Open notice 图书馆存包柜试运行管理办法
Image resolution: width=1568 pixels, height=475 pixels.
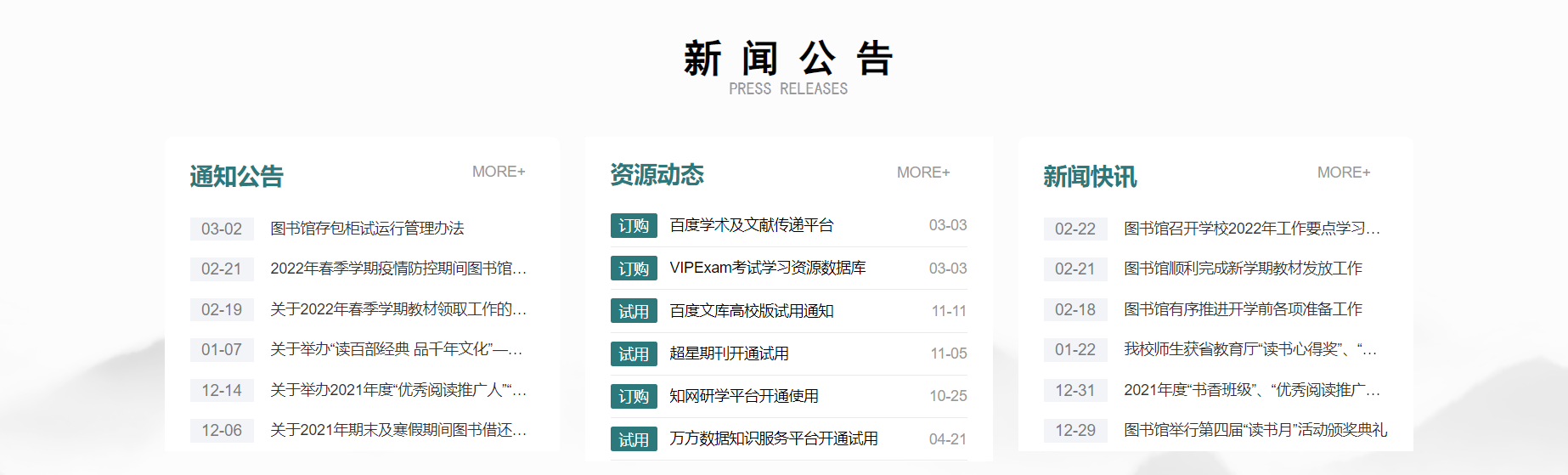pyautogui.click(x=367, y=229)
